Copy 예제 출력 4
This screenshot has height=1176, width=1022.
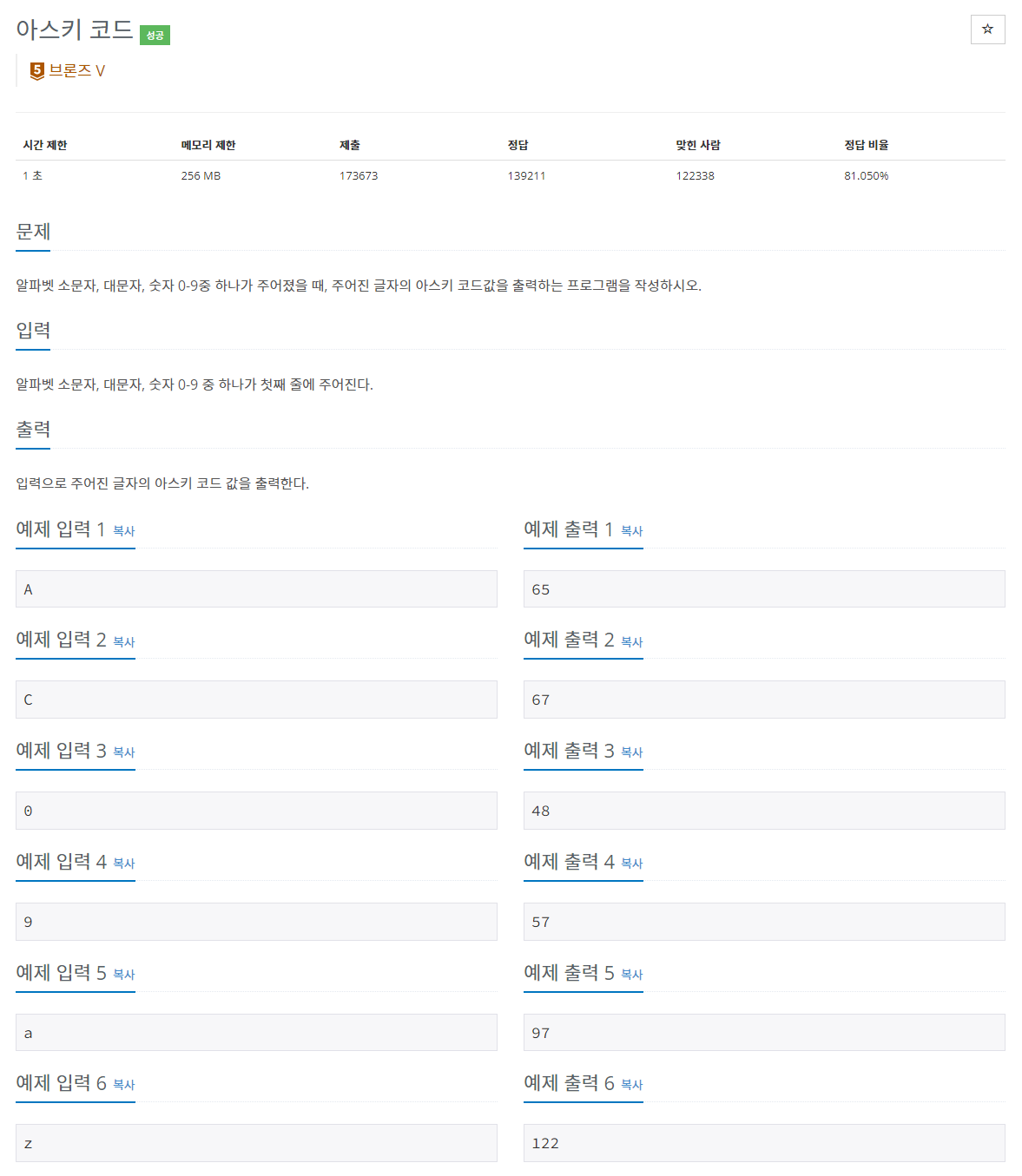pyautogui.click(x=632, y=864)
